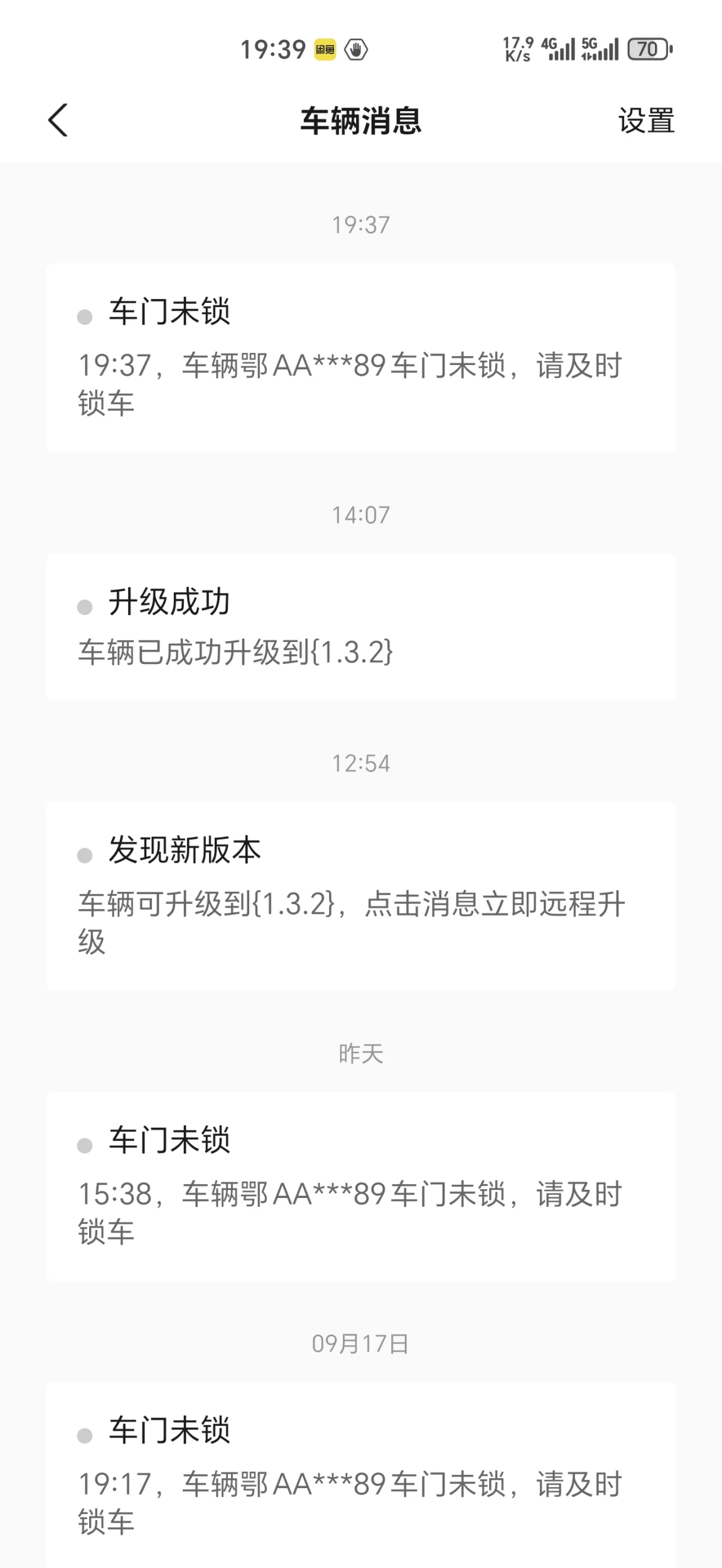722x1568 pixels.
Task: Open the 15:38 车门未锁 message
Action: tap(360, 1186)
